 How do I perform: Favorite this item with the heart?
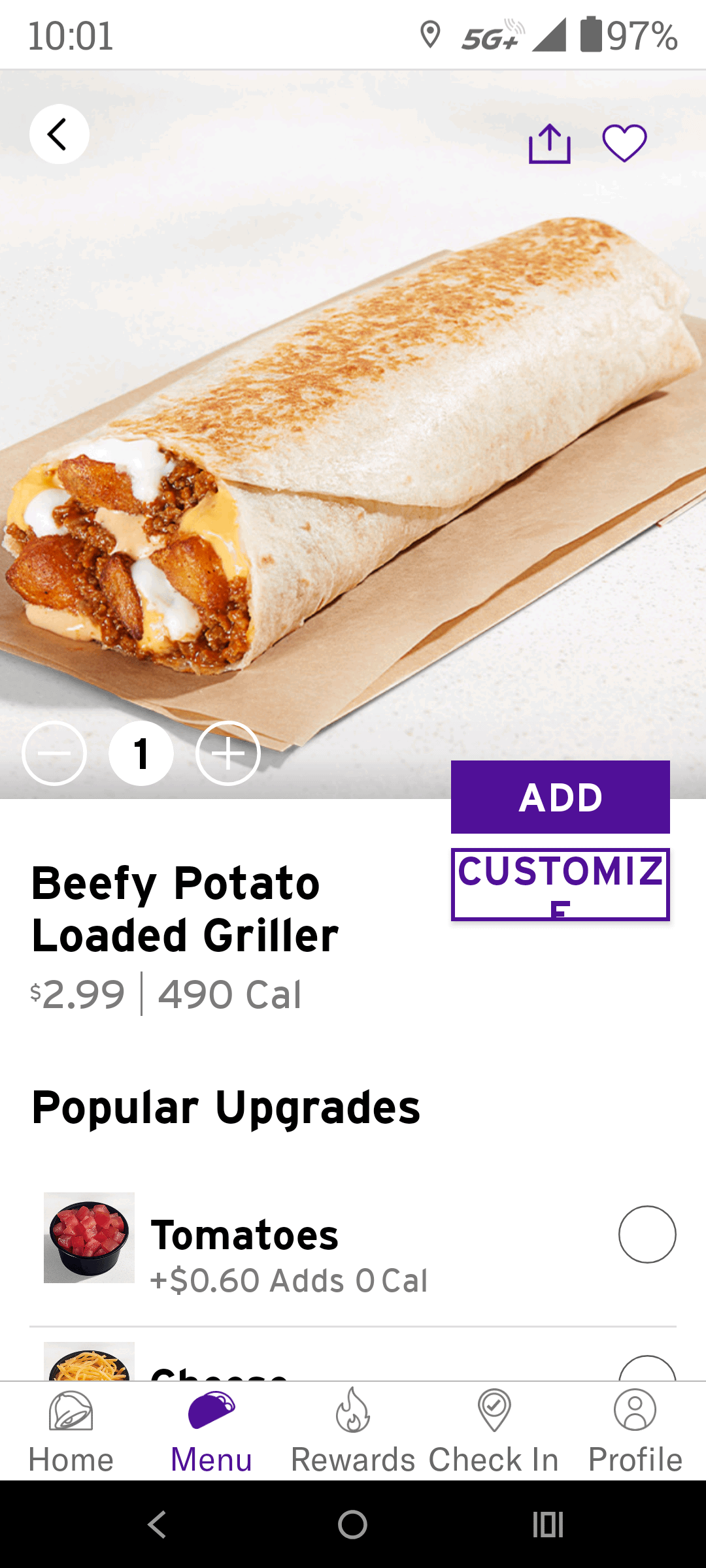[x=624, y=143]
